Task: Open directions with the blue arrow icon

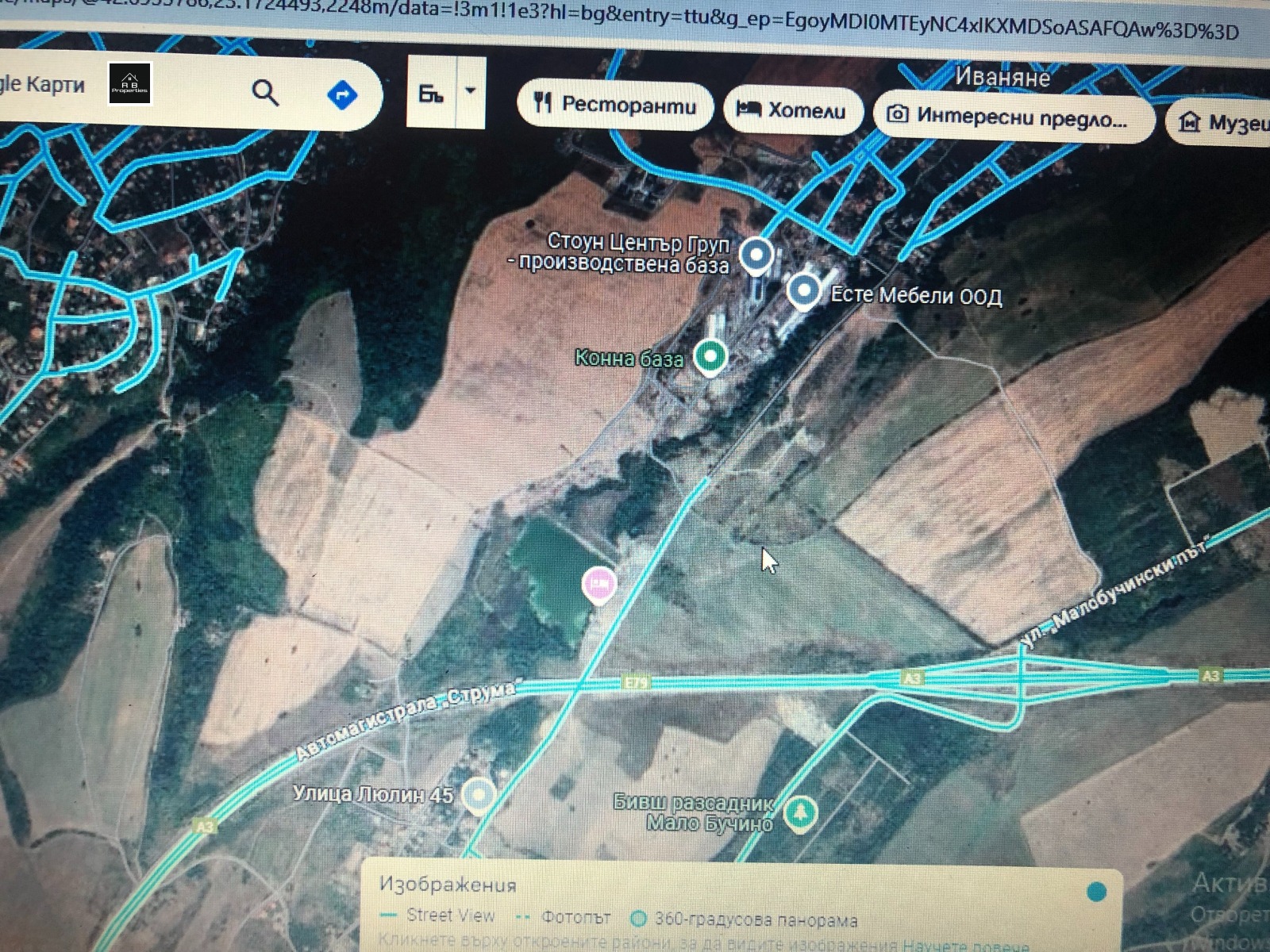Action: [342, 96]
